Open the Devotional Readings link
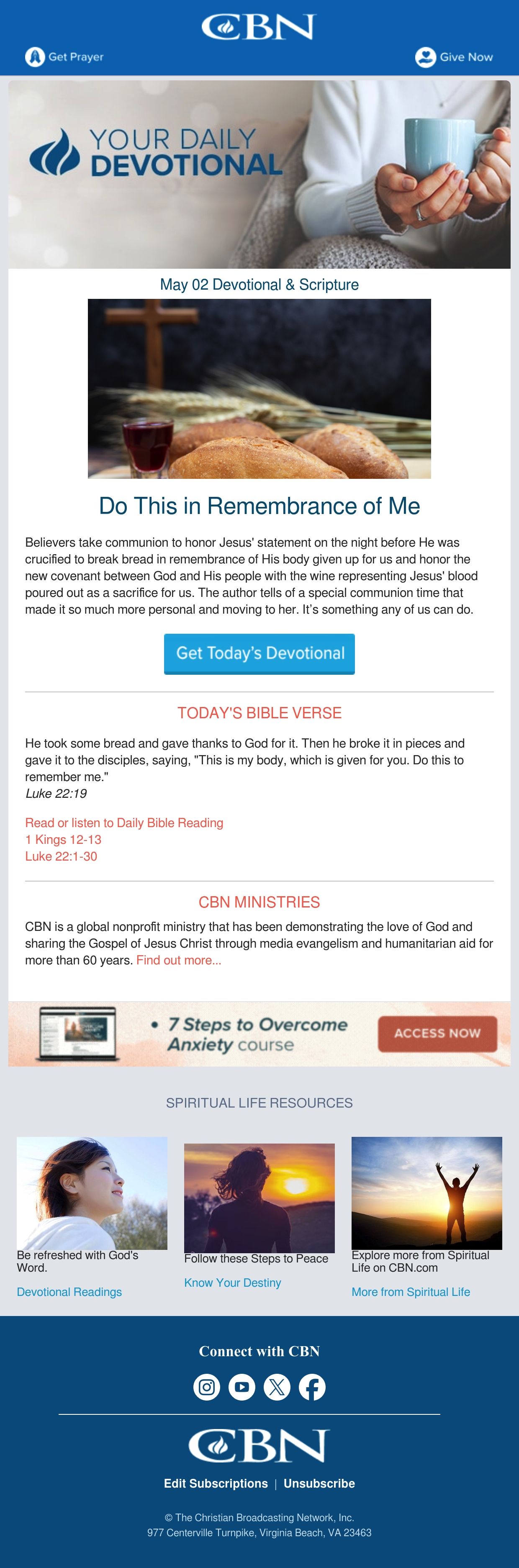The width and height of the screenshot is (519, 1568). pyautogui.click(x=69, y=1292)
